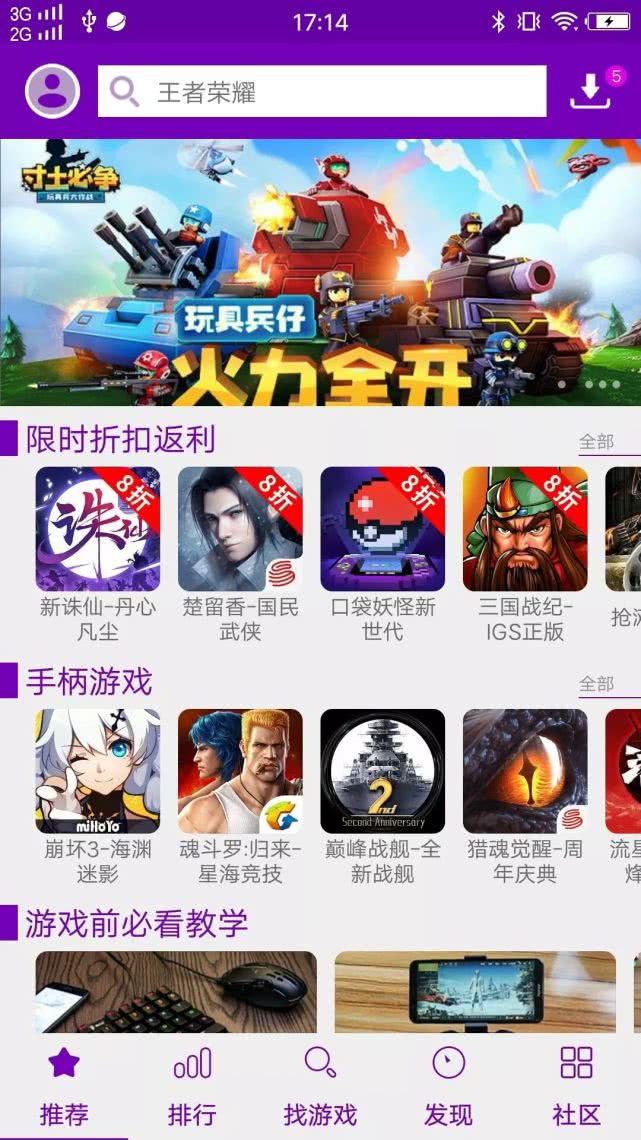Open the 寸土必争 promotional banner
Viewport: 641px width, 1140px height.
pos(320,272)
